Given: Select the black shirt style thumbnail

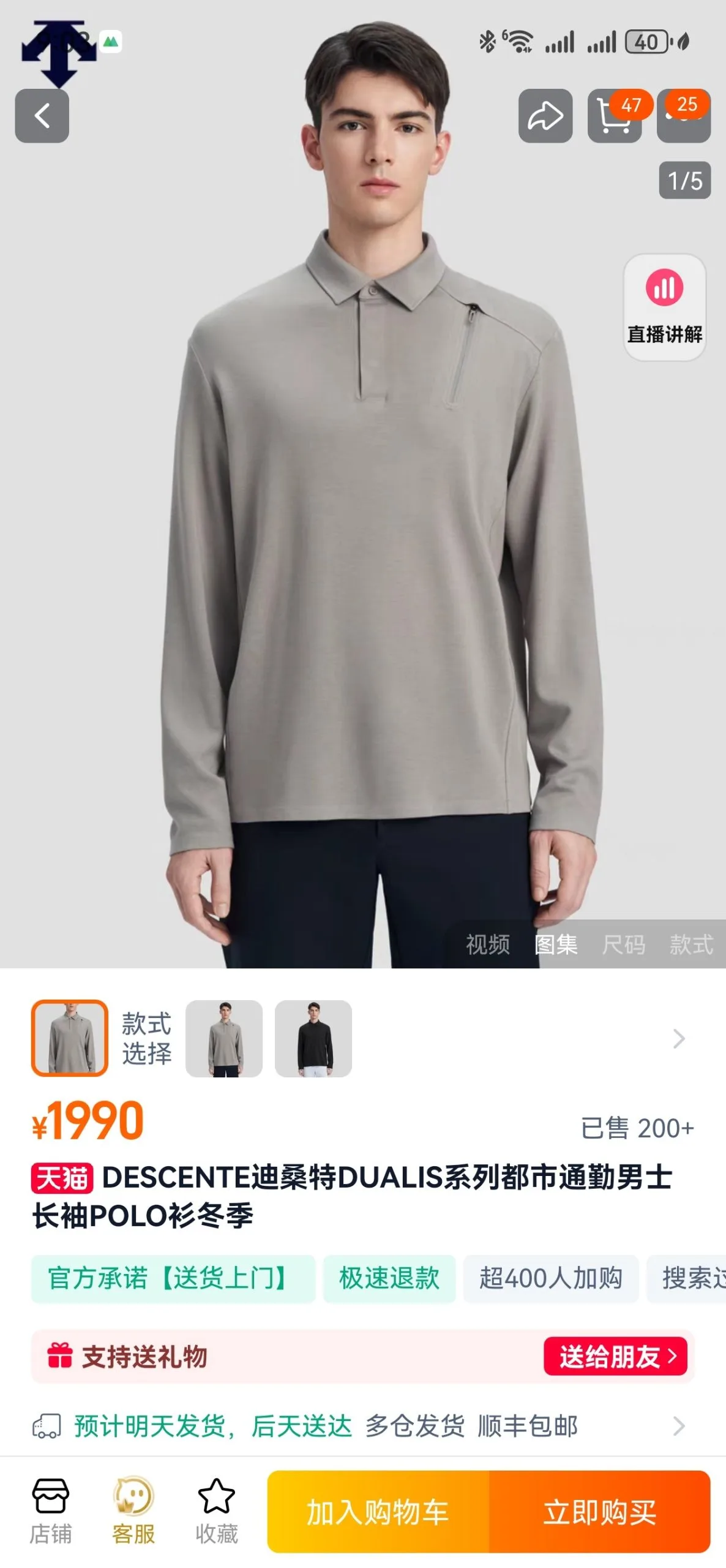Looking at the screenshot, I should (x=313, y=1038).
